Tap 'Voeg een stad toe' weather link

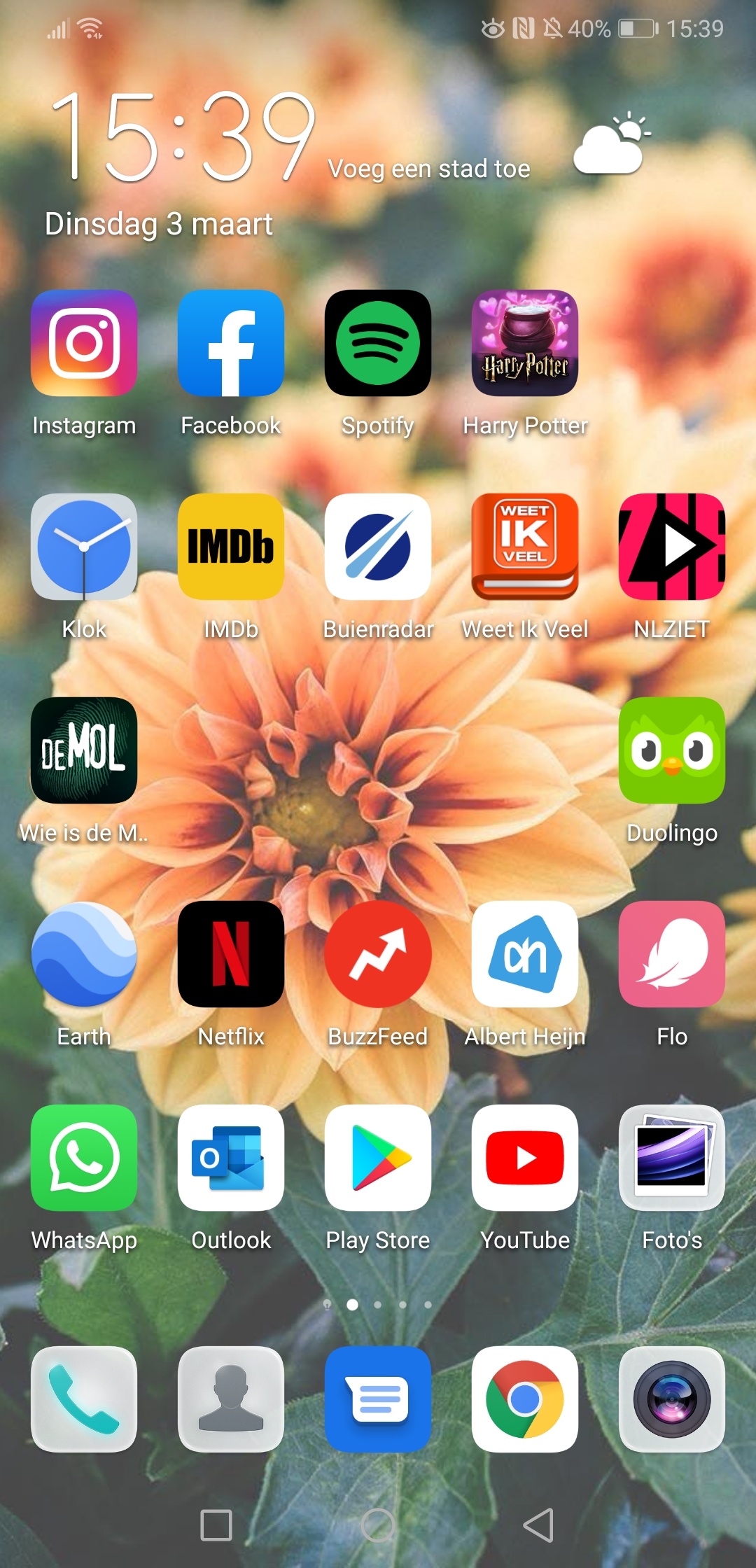[429, 169]
